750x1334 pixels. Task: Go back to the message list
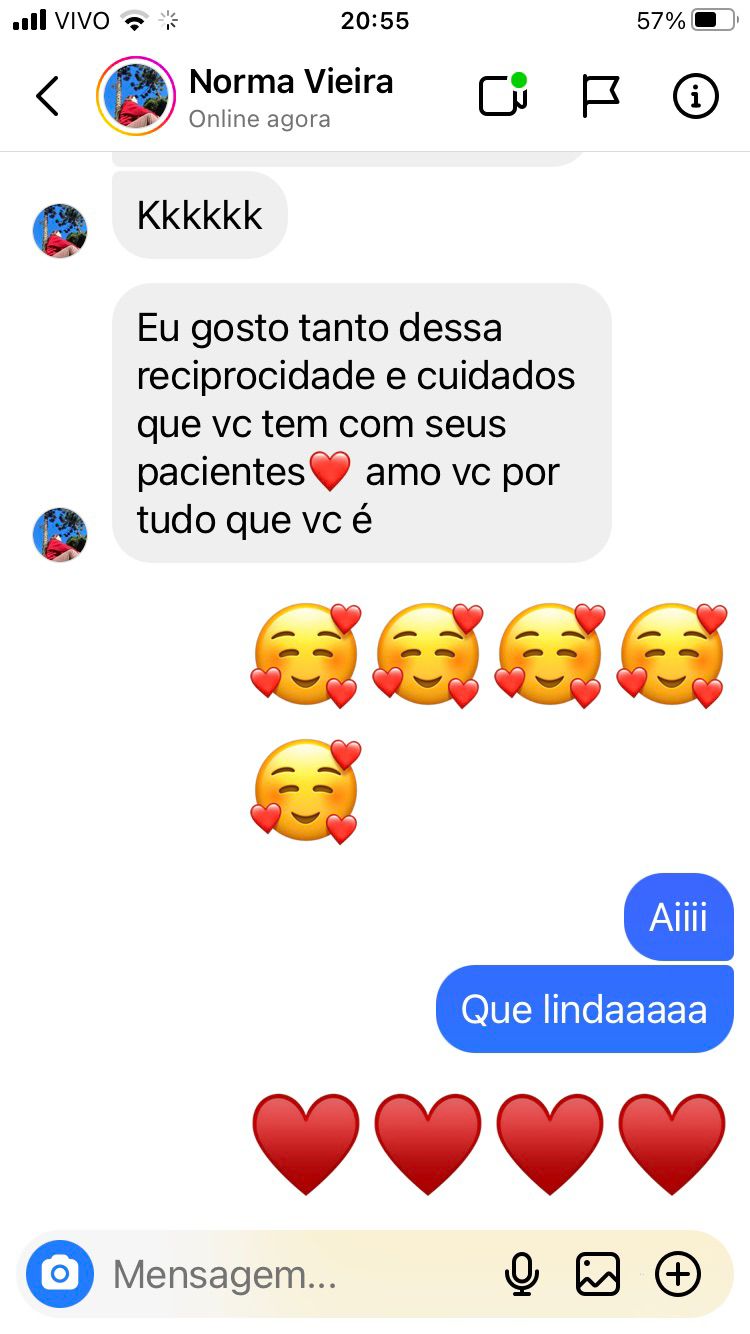coord(47,96)
